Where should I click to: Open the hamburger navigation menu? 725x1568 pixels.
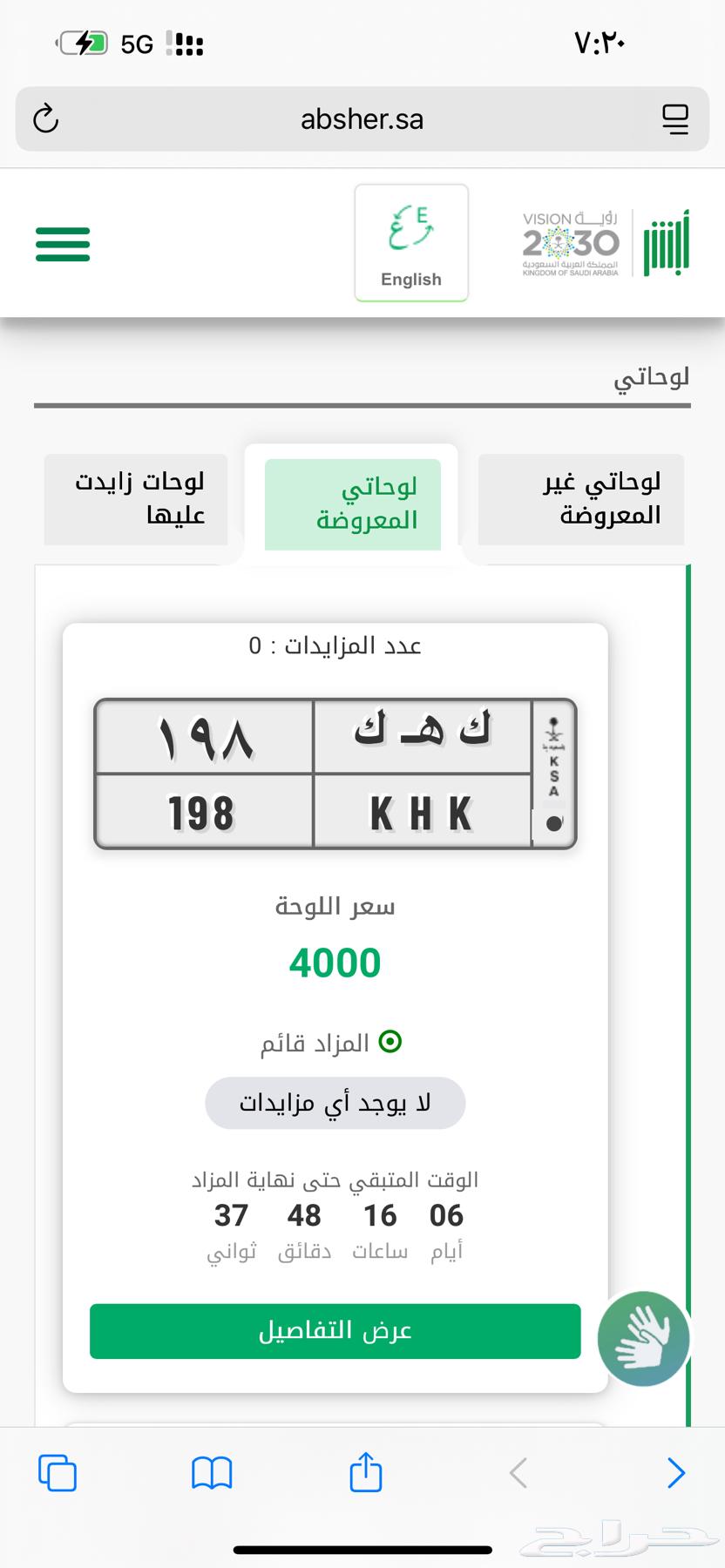click(x=62, y=245)
